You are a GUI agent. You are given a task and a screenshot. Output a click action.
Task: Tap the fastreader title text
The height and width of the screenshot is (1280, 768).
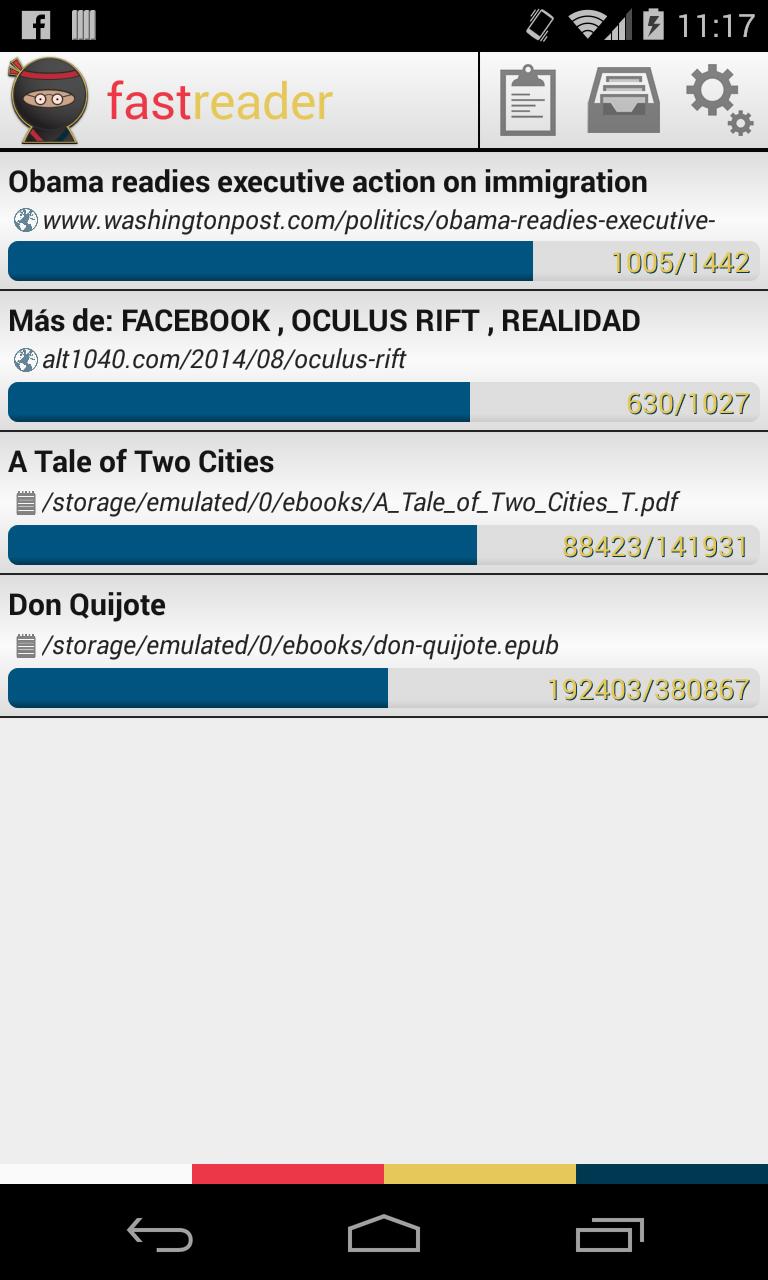tap(219, 97)
